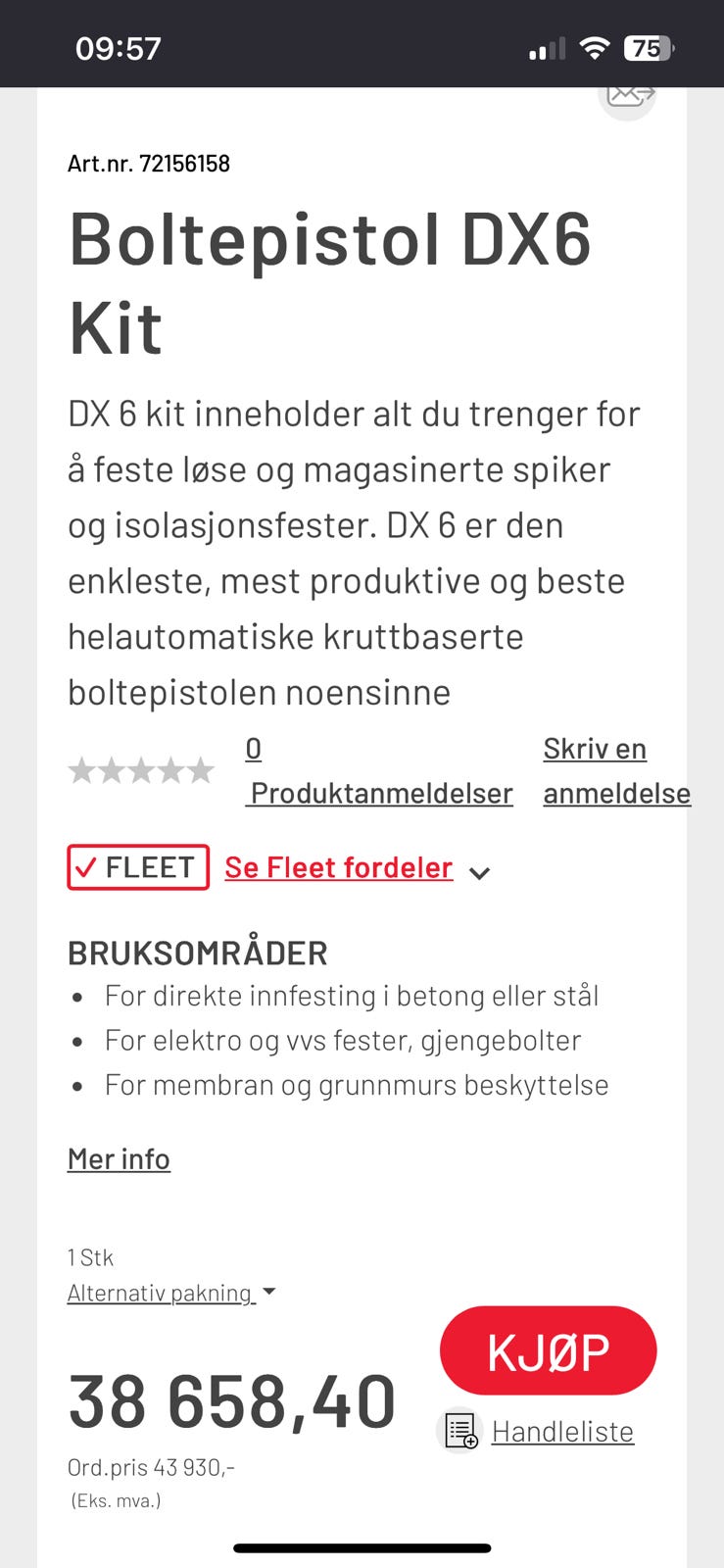Open the 0 Produktanmeldelser link

pos(380,771)
